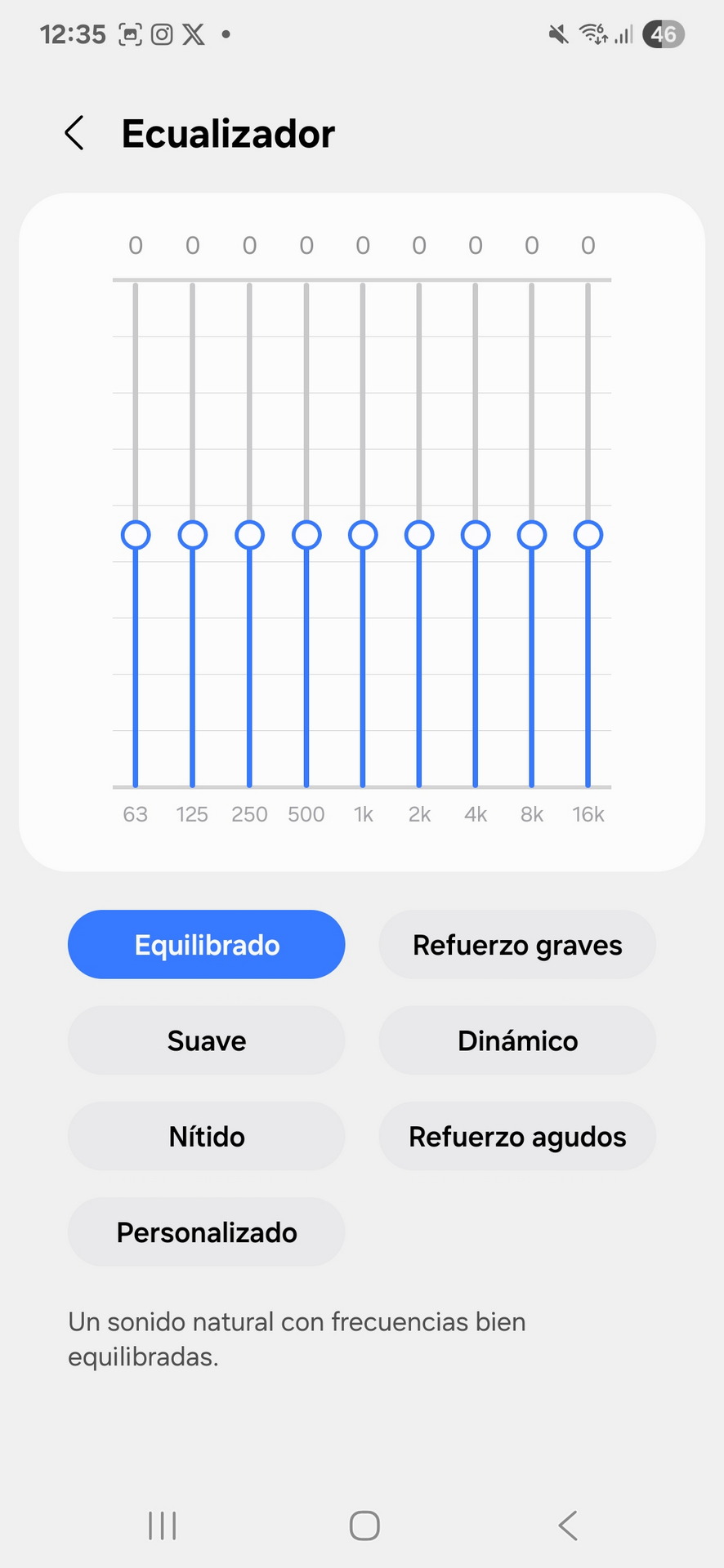Tap the 2k slider handle
The image size is (724, 1568).
pyautogui.click(x=419, y=535)
